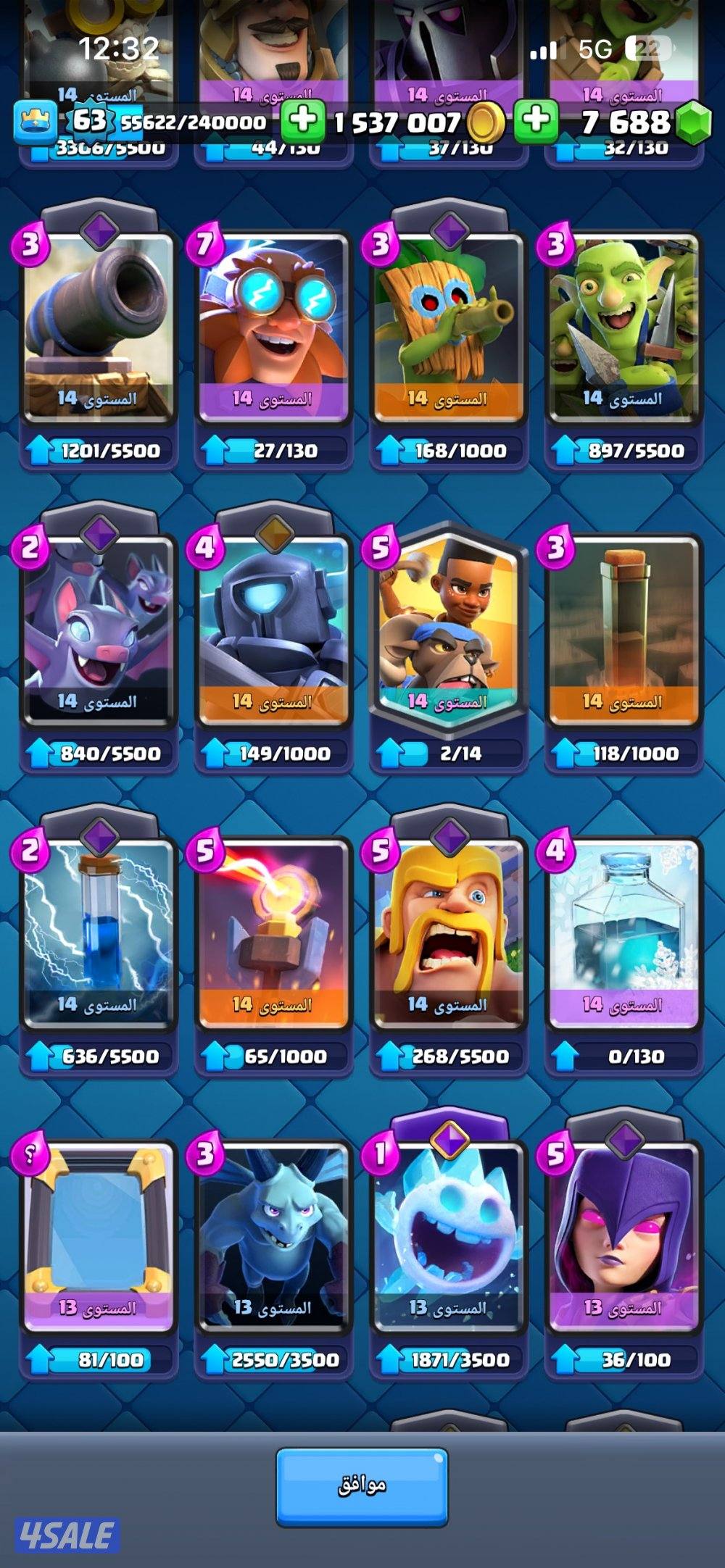The image size is (725, 1568).
Task: Open the Barbarians card
Action: pyautogui.click(x=448, y=933)
